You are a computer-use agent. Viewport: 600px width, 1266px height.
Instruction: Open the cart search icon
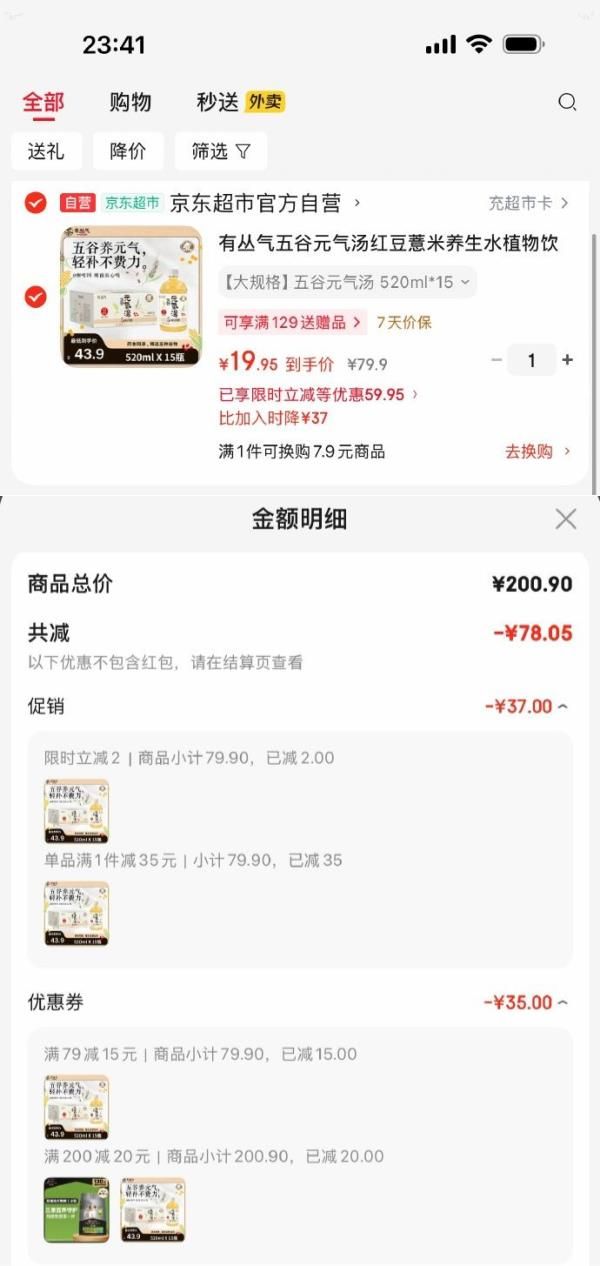coord(567,102)
